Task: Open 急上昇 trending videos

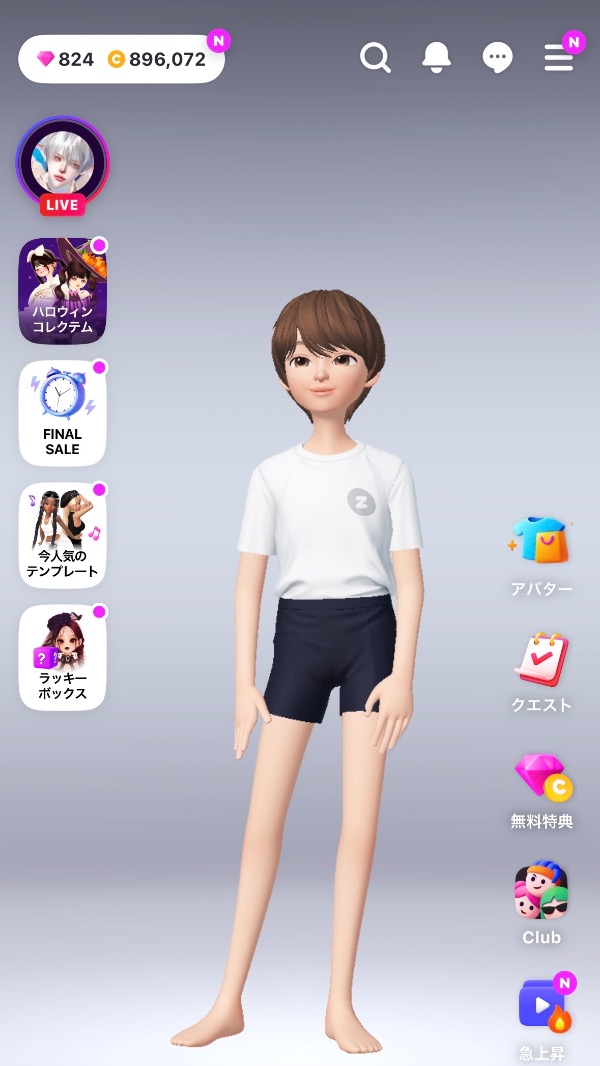Action: pyautogui.click(x=541, y=1015)
